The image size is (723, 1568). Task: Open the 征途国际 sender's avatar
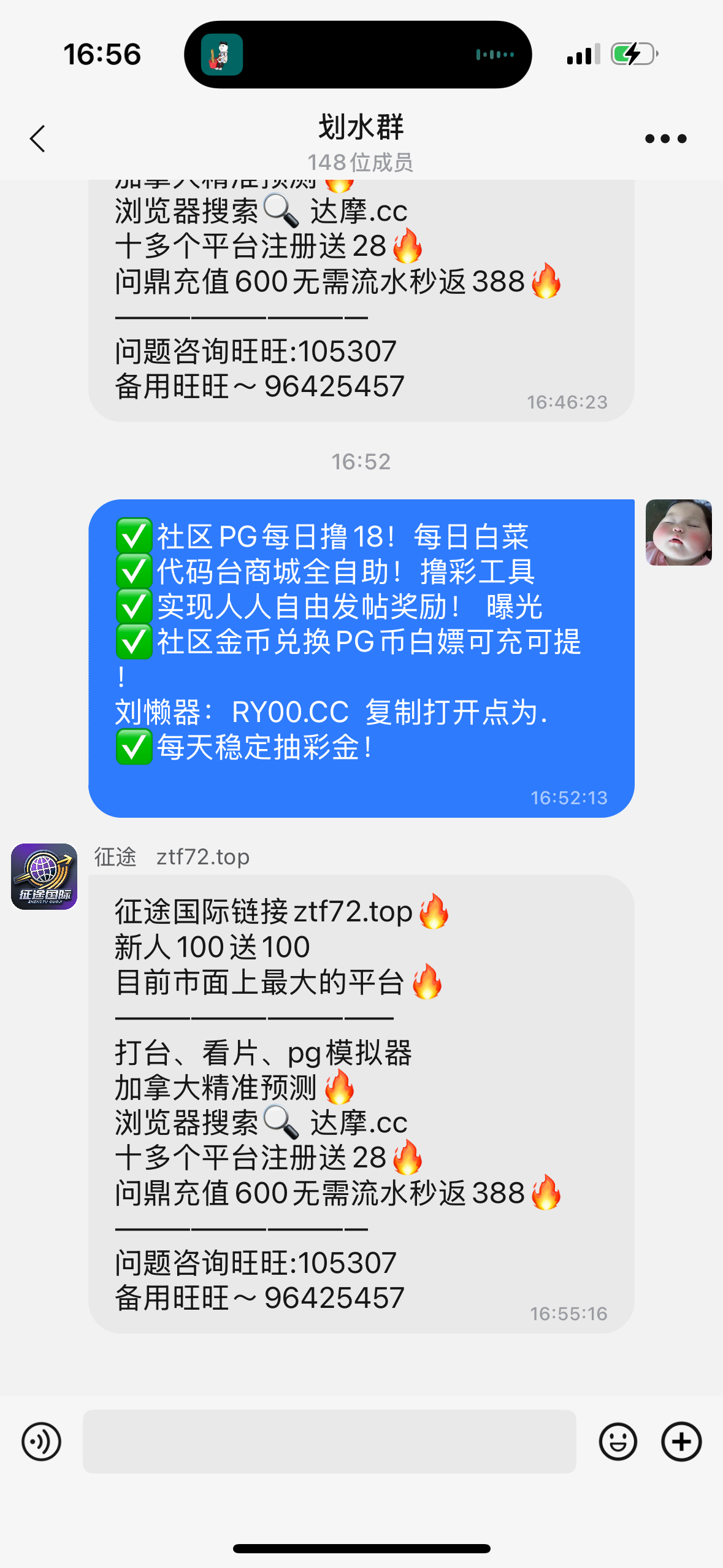coord(44,877)
